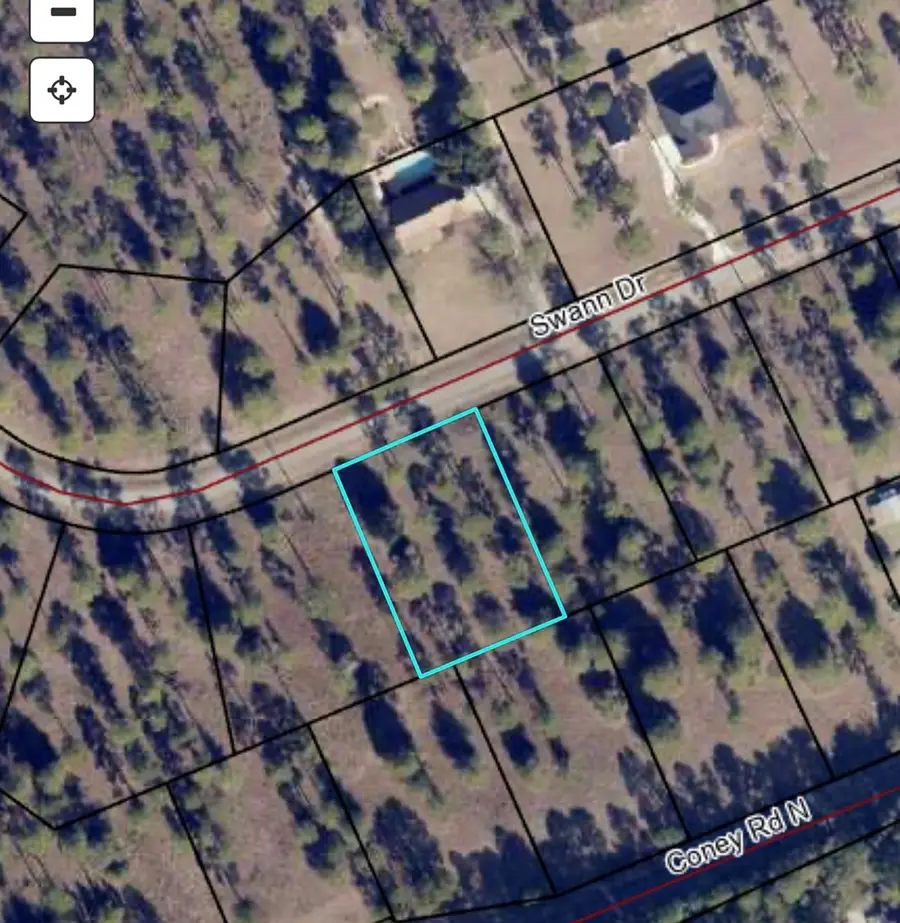The width and height of the screenshot is (900, 923).
Task: Click the center-map crosshair control
Action: [63, 89]
